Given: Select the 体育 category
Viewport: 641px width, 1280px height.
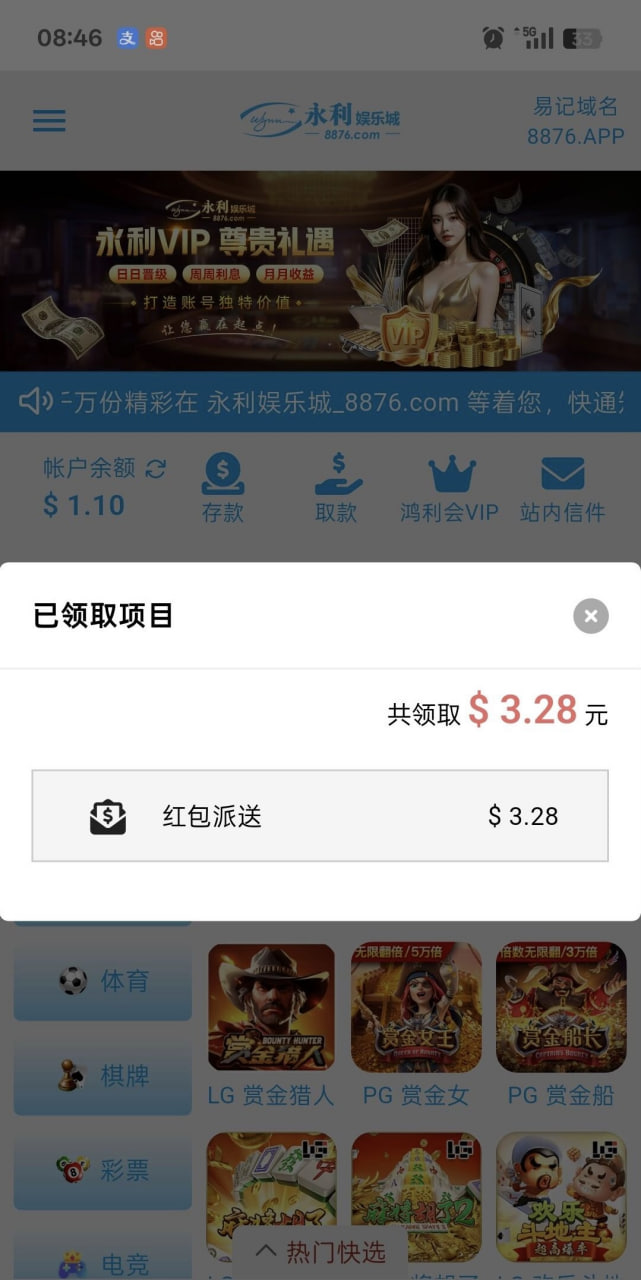Looking at the screenshot, I should click(x=103, y=981).
